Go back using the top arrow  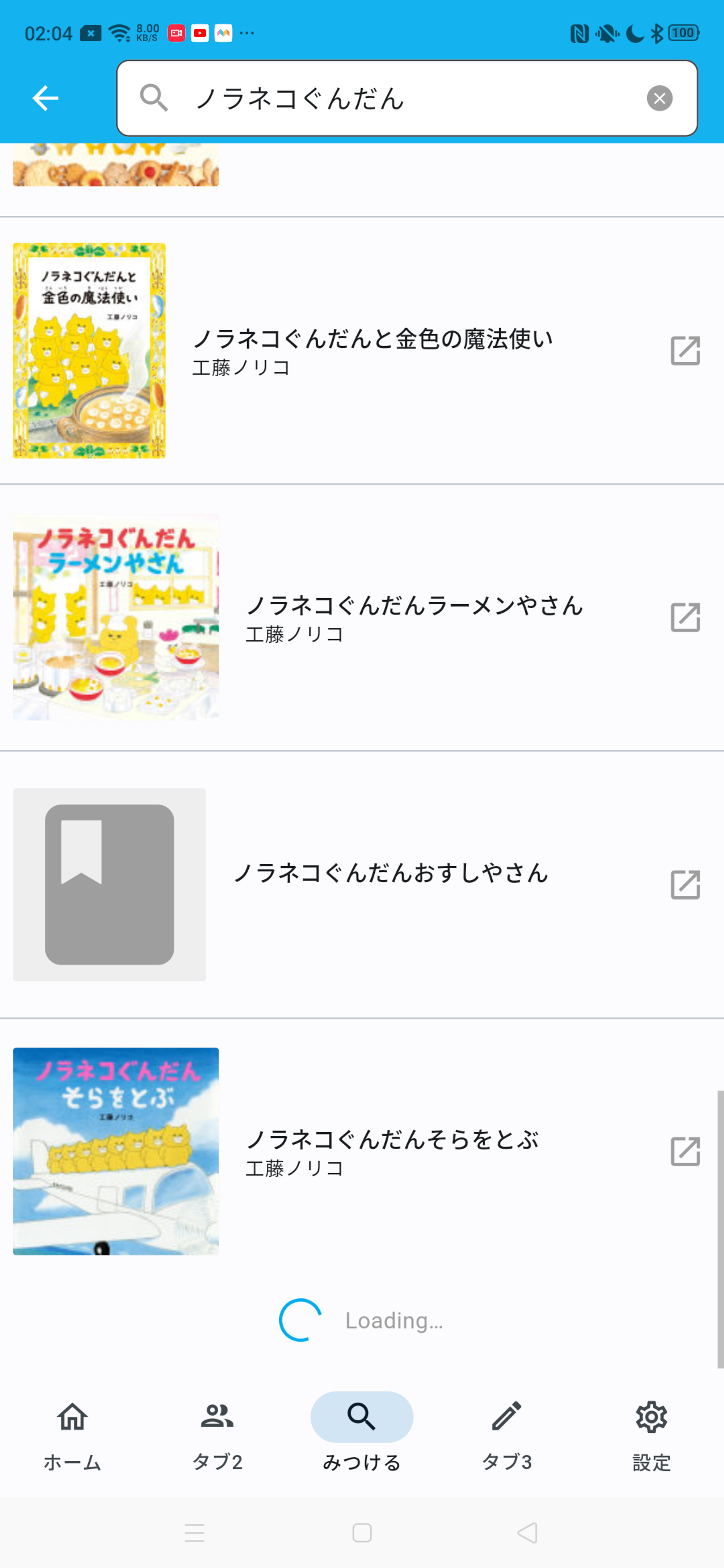45,98
